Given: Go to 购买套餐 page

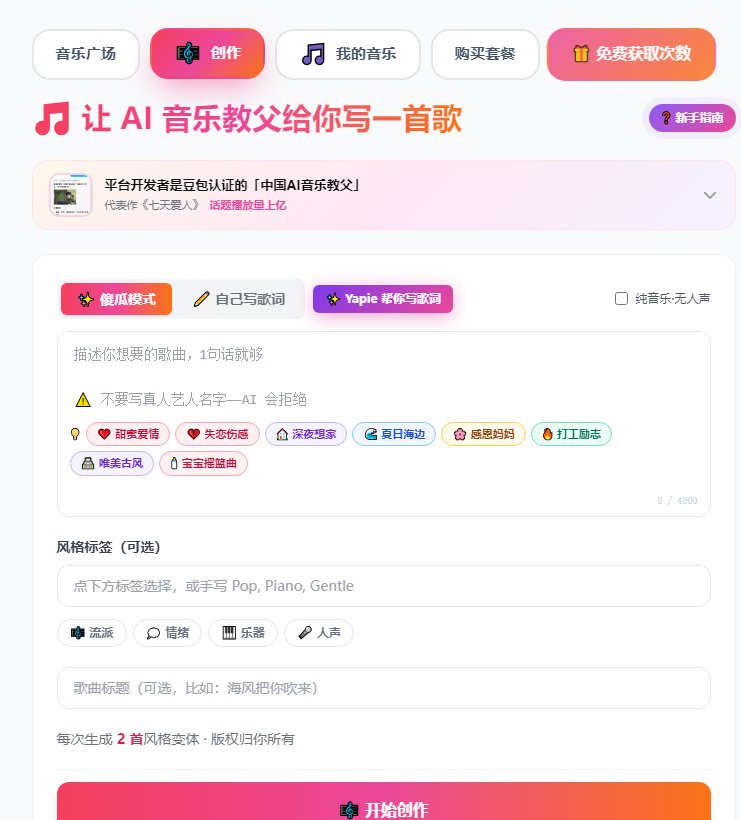Looking at the screenshot, I should click(x=485, y=54).
